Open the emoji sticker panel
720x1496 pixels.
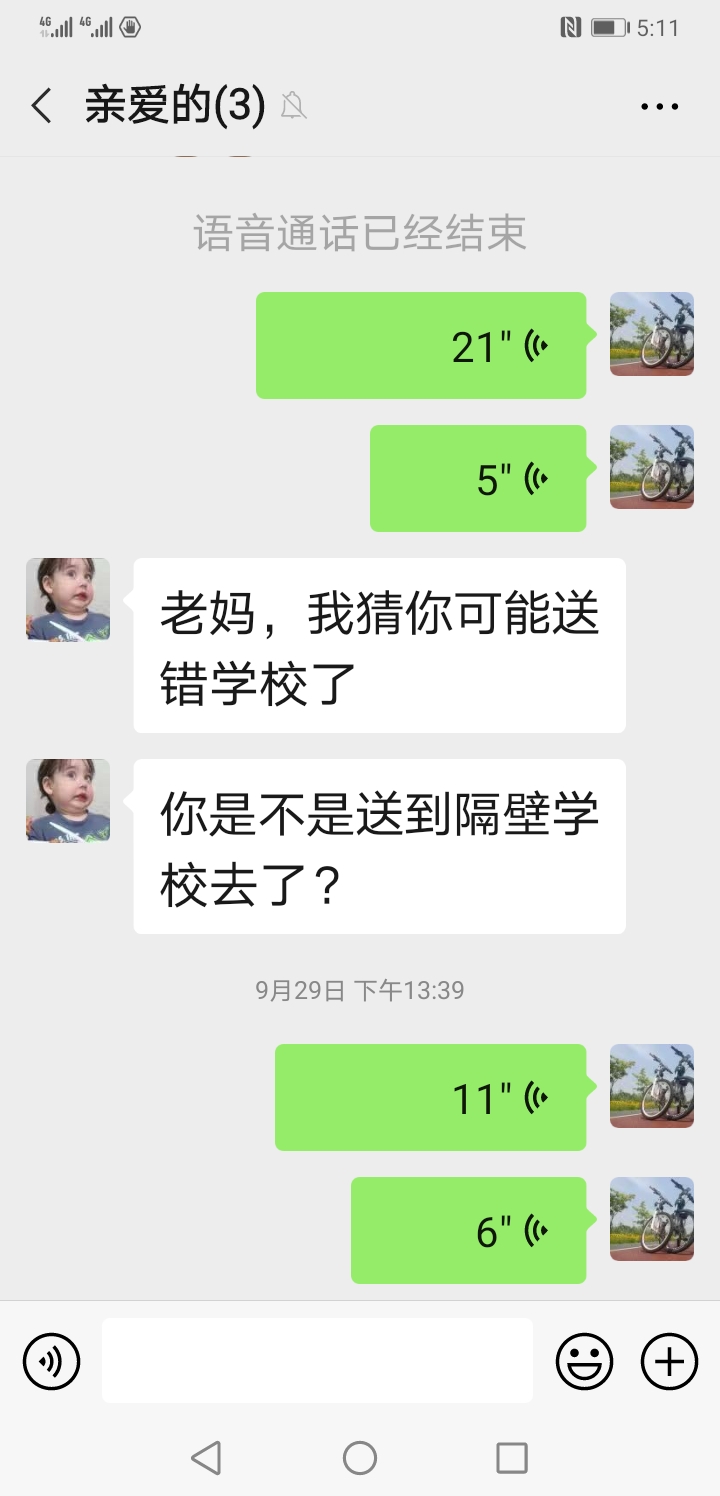584,1361
